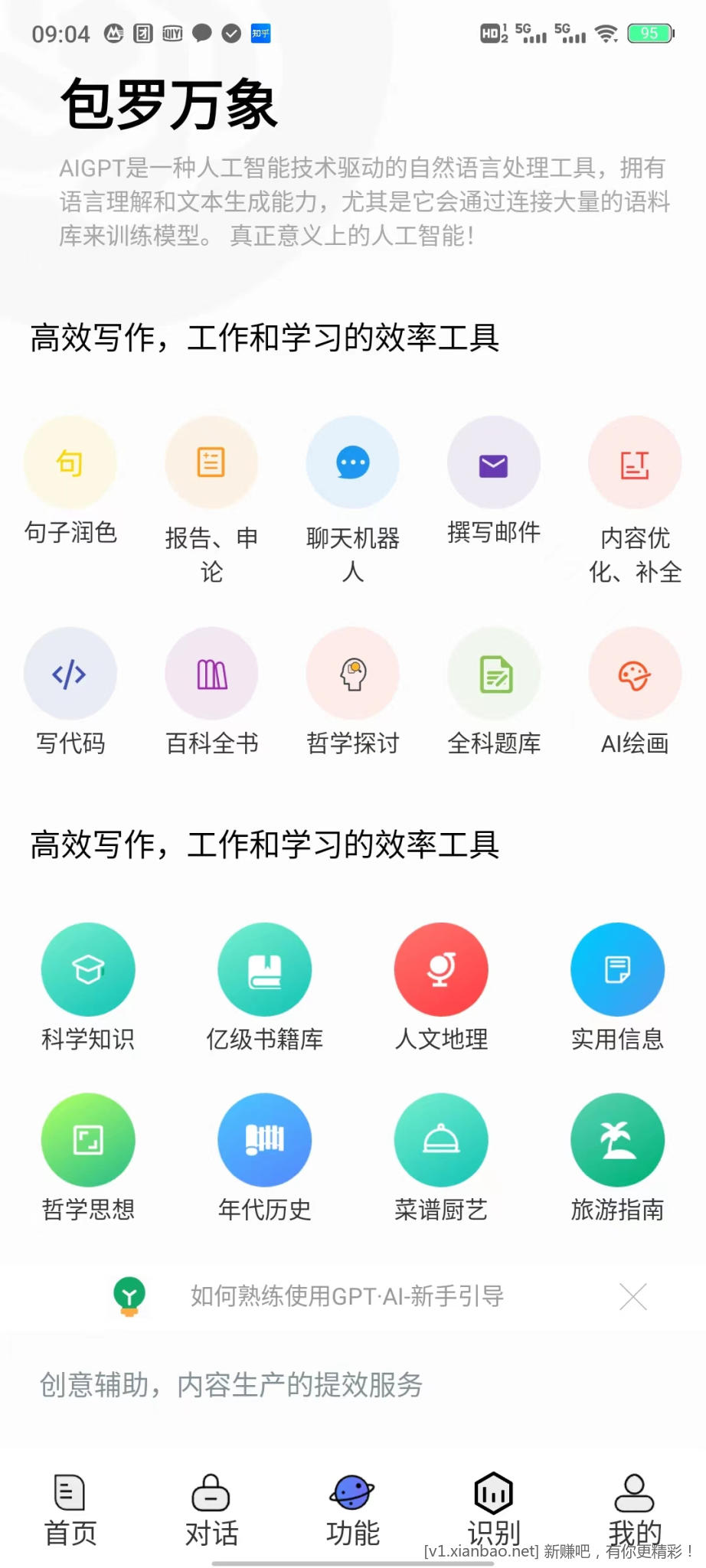Open the 亿级书籍库 library
The image size is (706, 1568).
point(265,970)
